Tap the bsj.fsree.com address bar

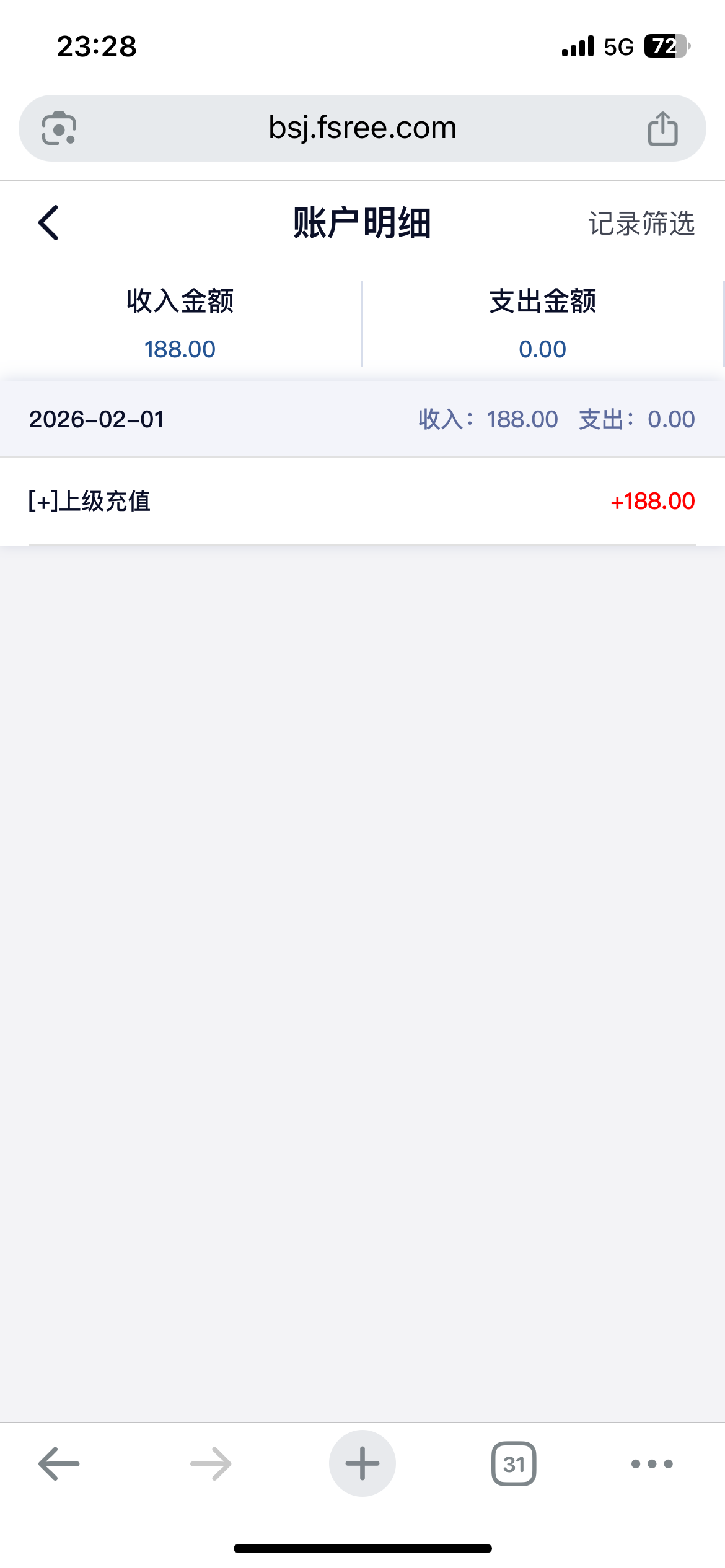[x=362, y=128]
